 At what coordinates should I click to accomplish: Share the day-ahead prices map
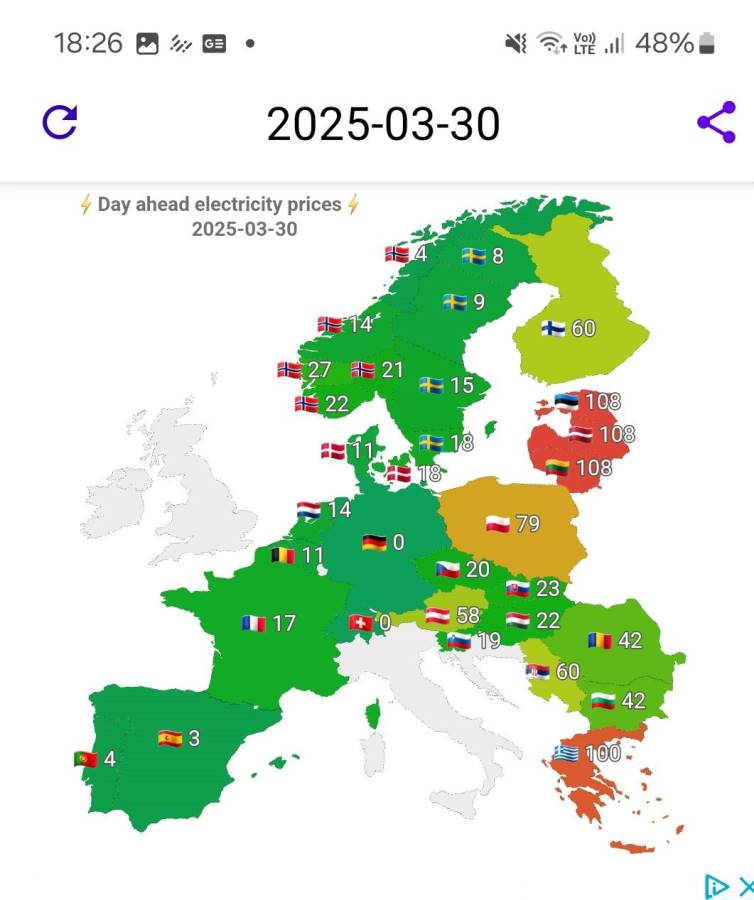(x=716, y=123)
